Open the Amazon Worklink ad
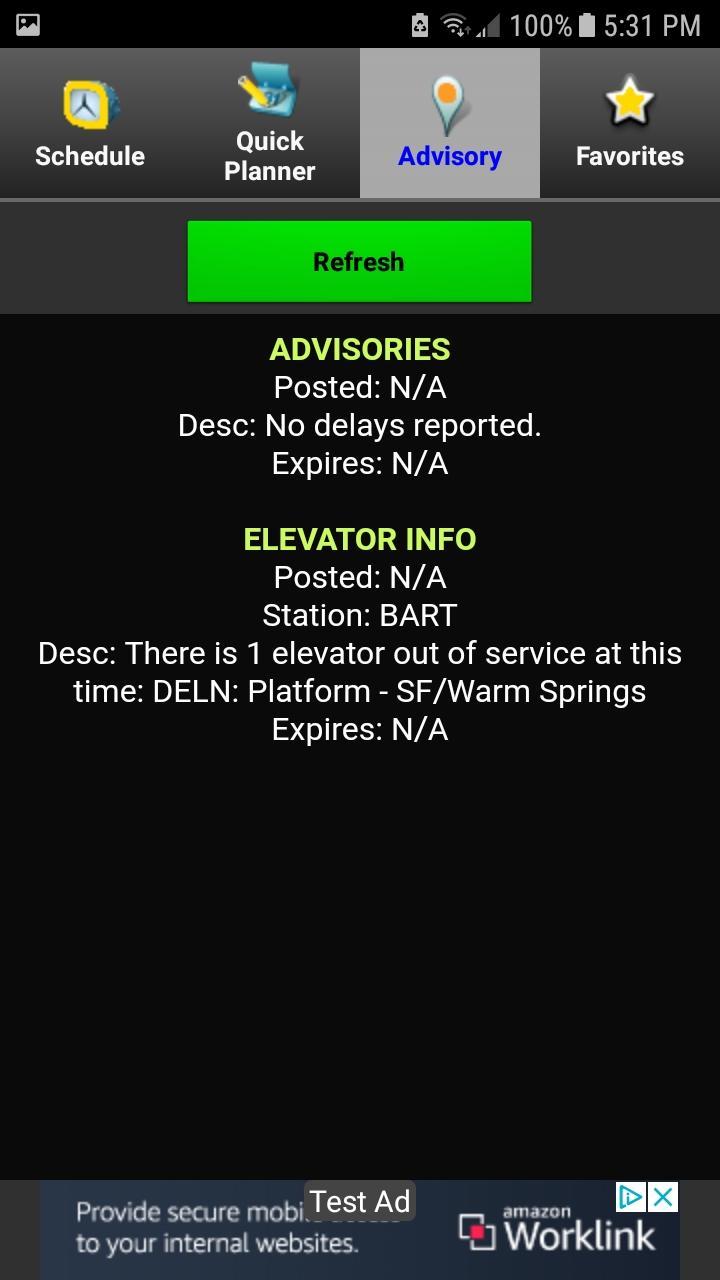 (x=360, y=1230)
